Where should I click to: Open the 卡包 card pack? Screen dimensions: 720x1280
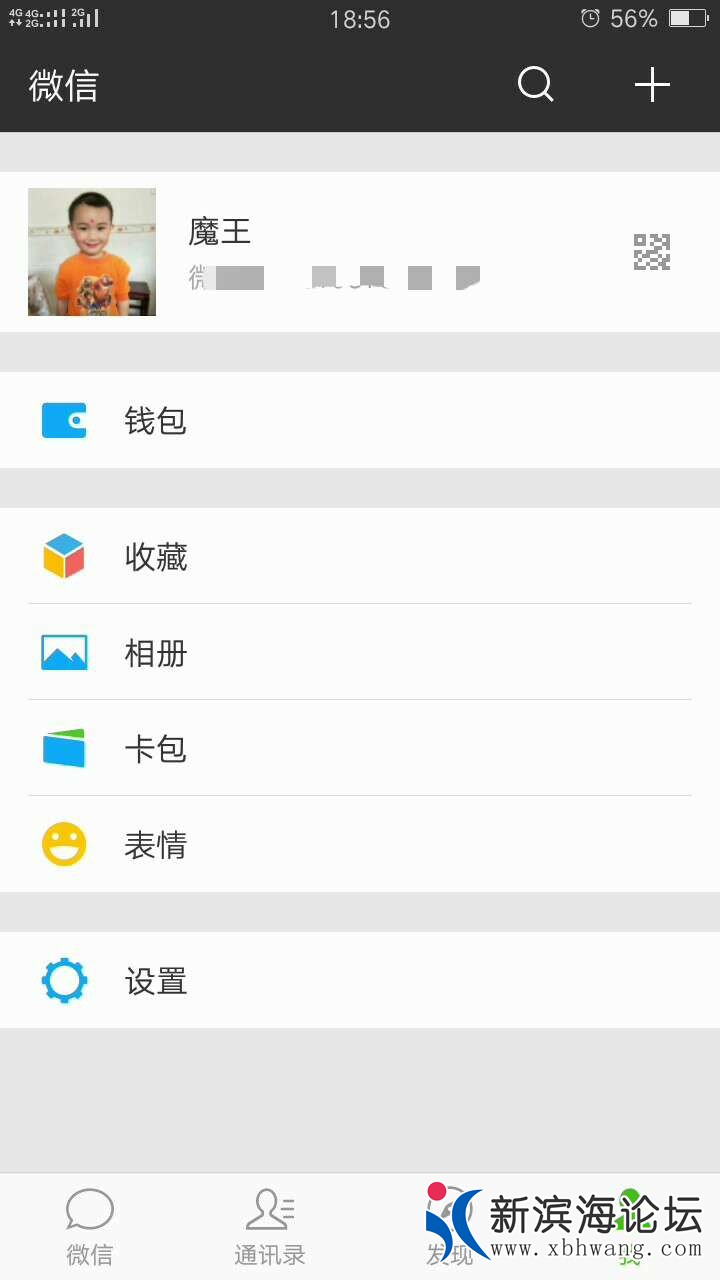[x=360, y=748]
